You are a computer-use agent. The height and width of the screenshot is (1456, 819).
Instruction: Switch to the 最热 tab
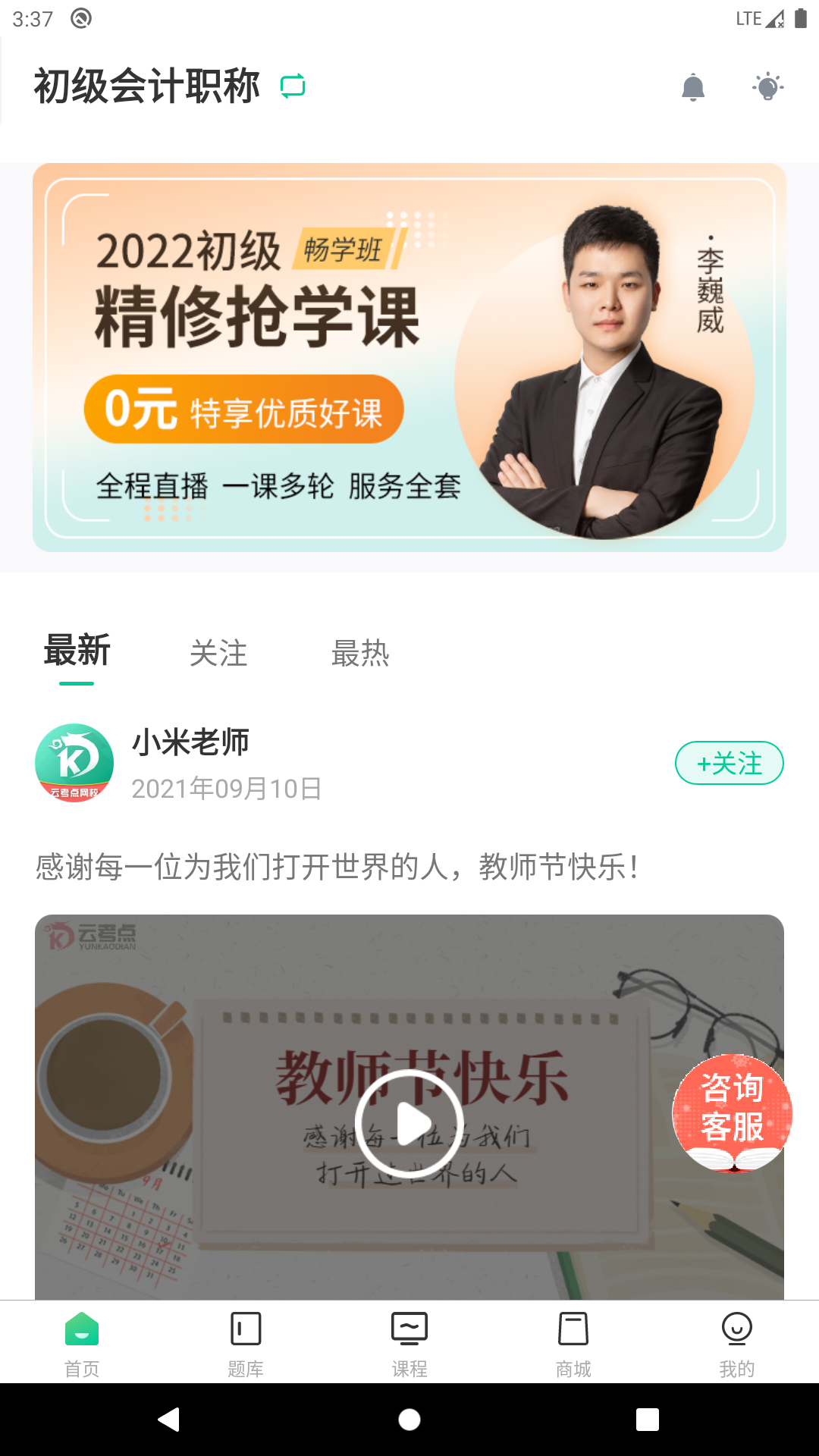(360, 653)
